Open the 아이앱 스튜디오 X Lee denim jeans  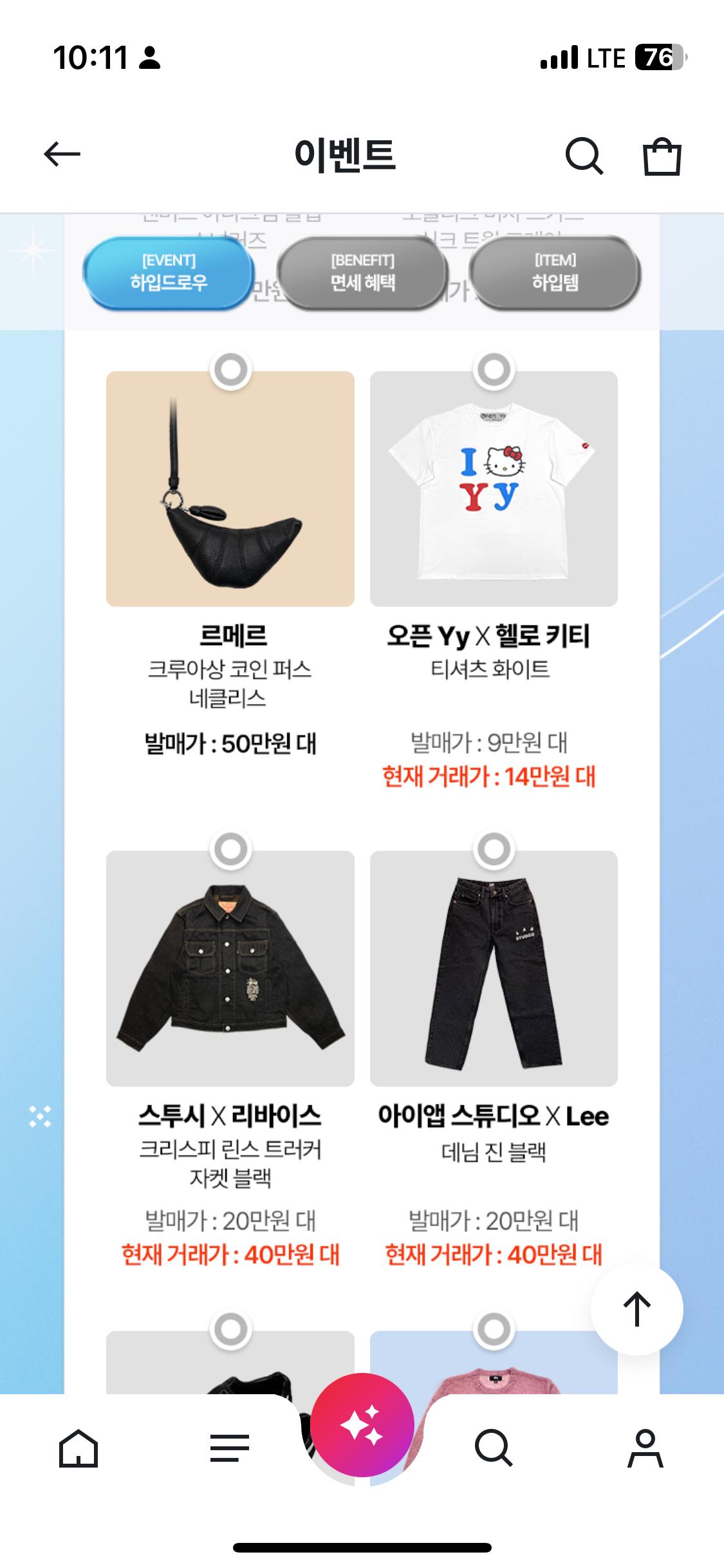click(x=494, y=968)
